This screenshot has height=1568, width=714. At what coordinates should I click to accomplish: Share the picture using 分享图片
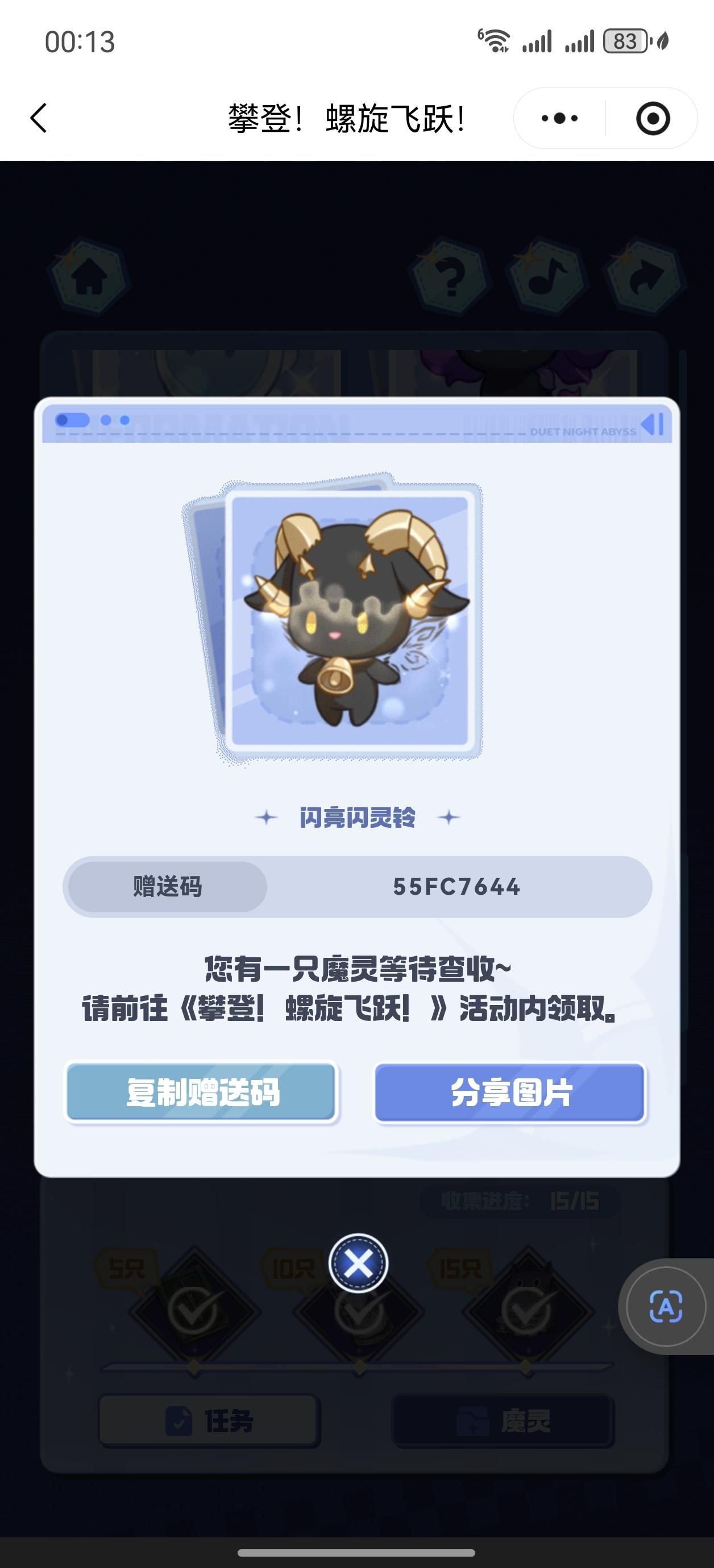click(x=510, y=1092)
